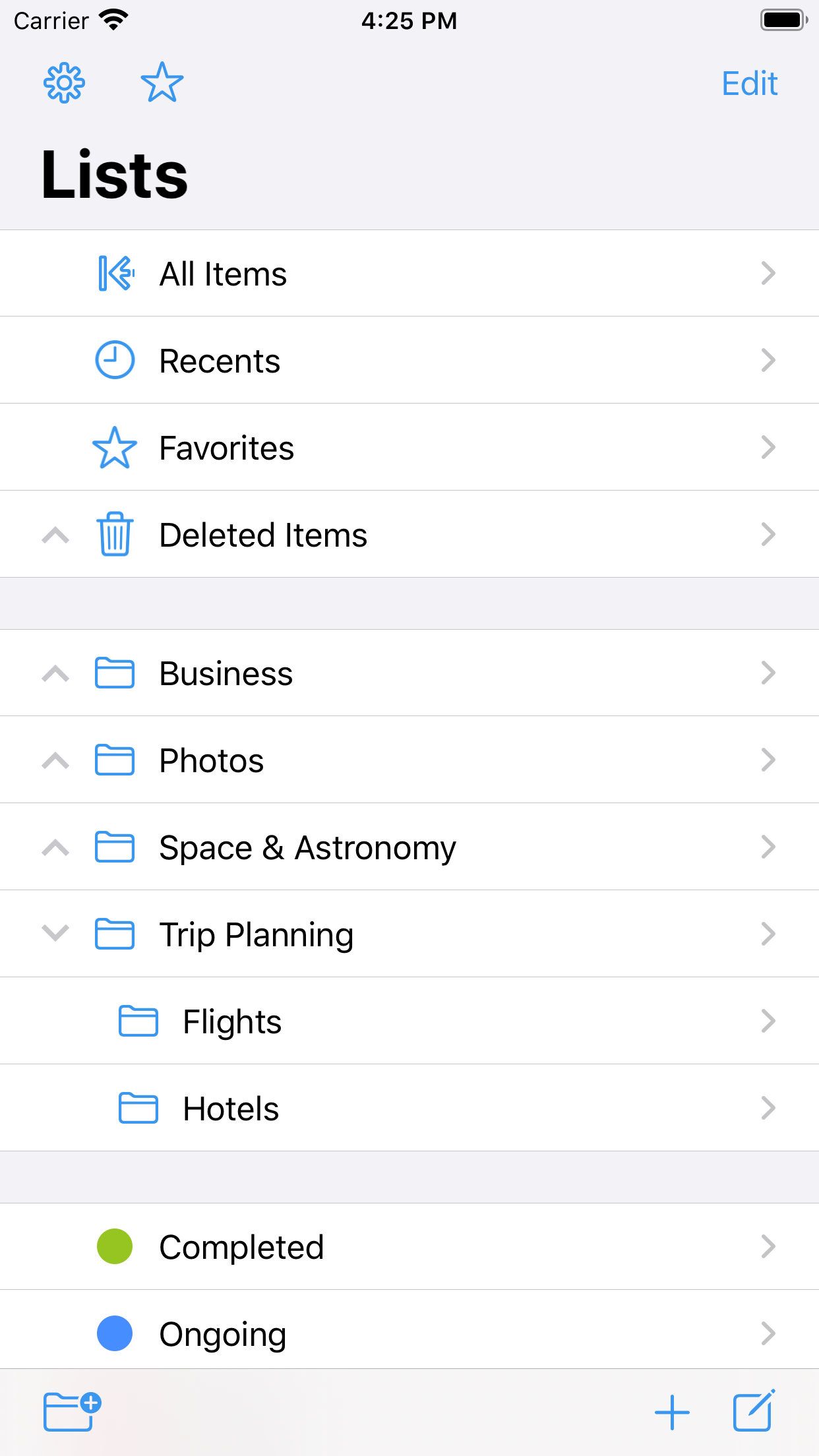This screenshot has width=819, height=1456.
Task: Expand the Deleted Items chevron
Action: coord(55,535)
